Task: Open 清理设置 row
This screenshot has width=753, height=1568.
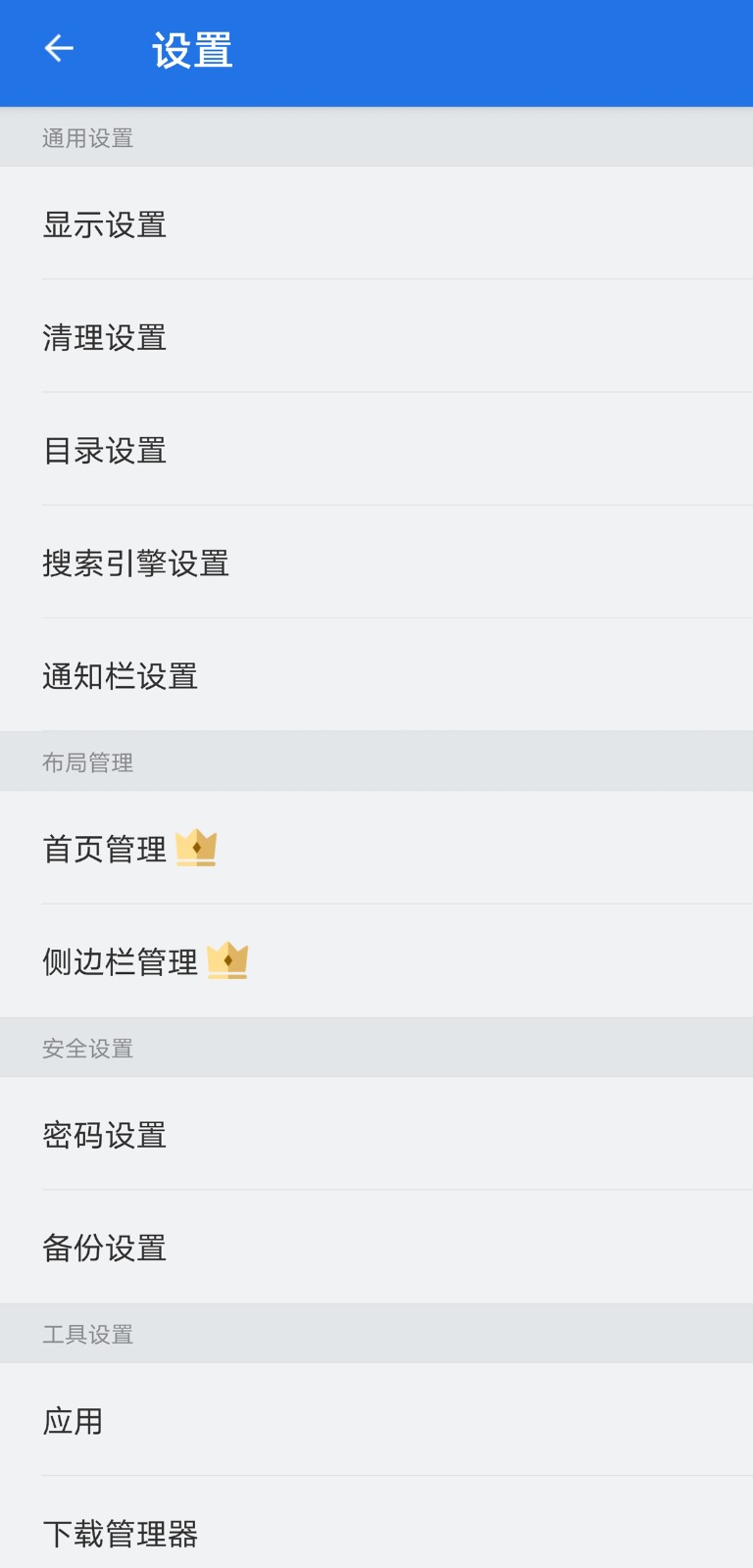Action: [376, 337]
